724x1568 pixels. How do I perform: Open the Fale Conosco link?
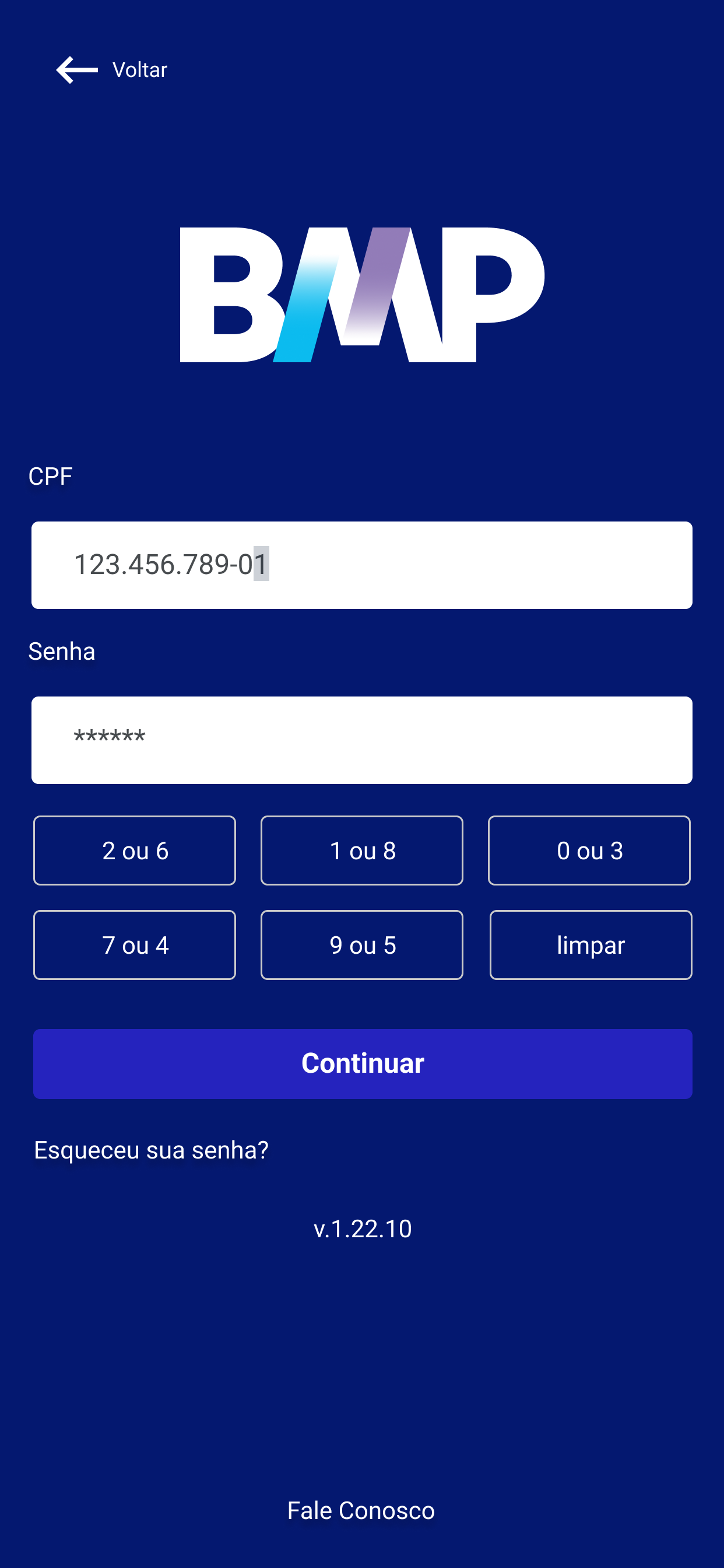[x=361, y=1510]
